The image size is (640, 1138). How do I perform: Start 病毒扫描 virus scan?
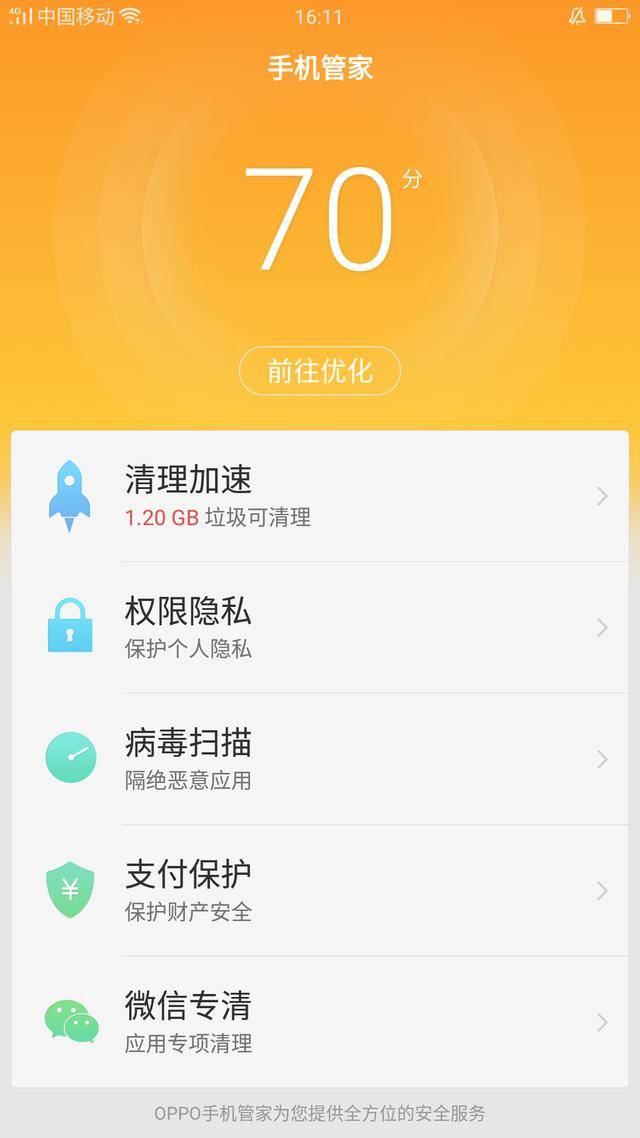(320, 759)
